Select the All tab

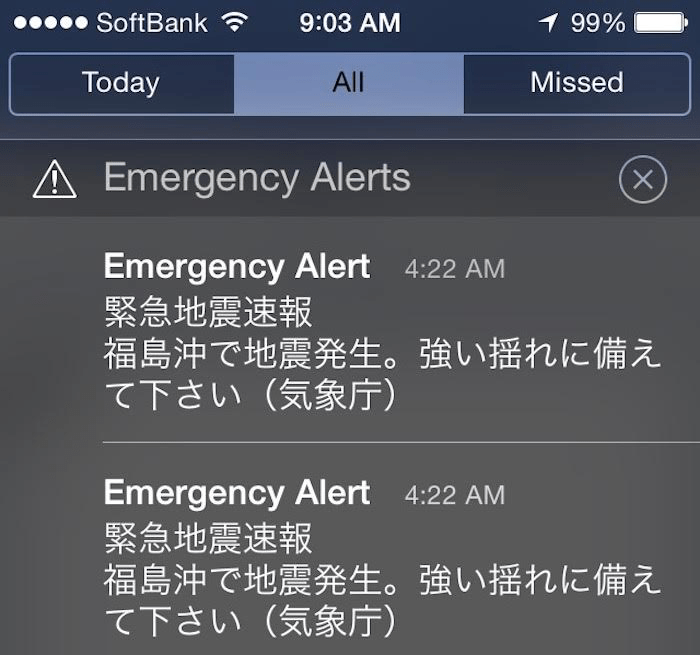pos(348,83)
